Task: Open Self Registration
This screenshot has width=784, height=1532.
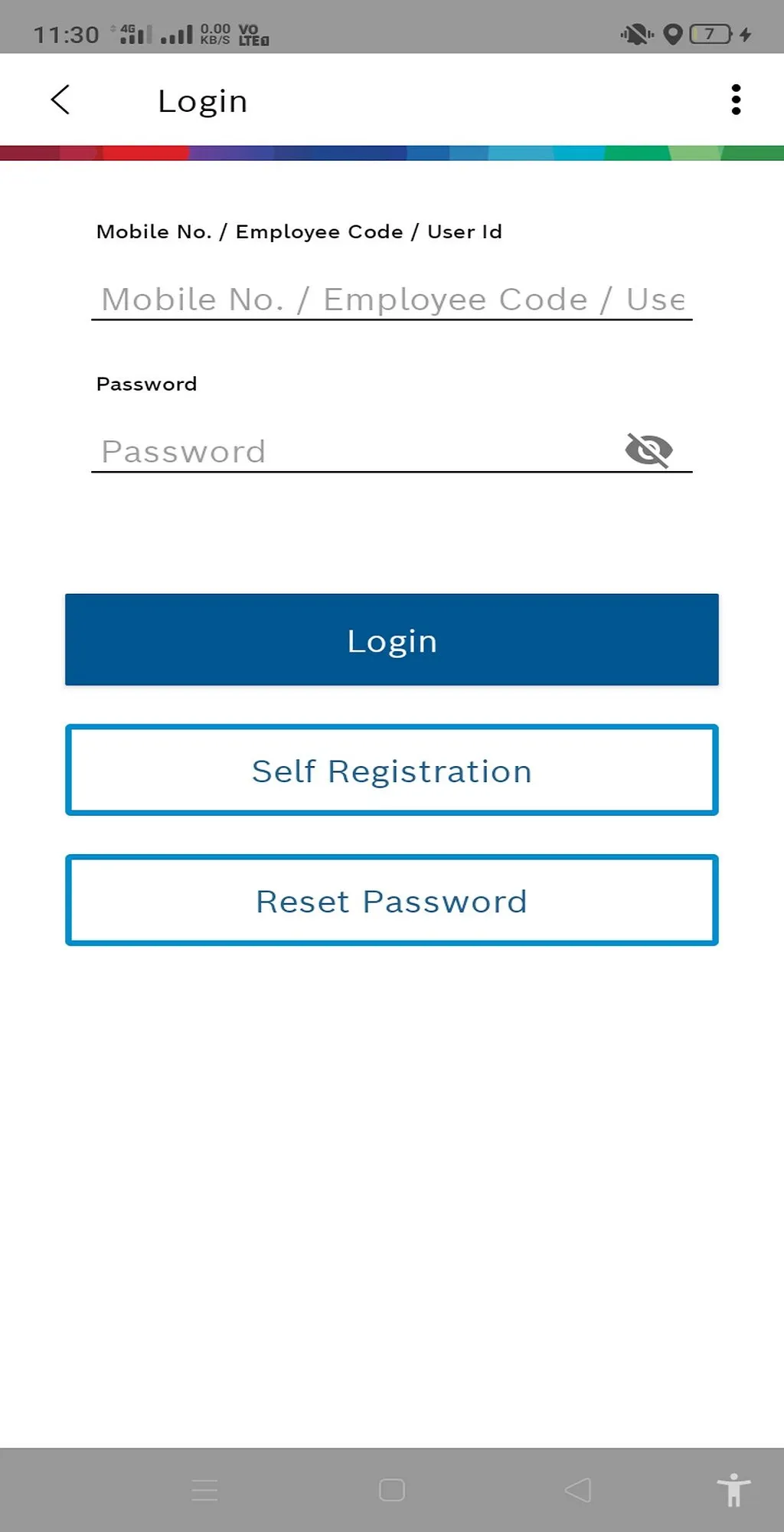Action: click(392, 770)
